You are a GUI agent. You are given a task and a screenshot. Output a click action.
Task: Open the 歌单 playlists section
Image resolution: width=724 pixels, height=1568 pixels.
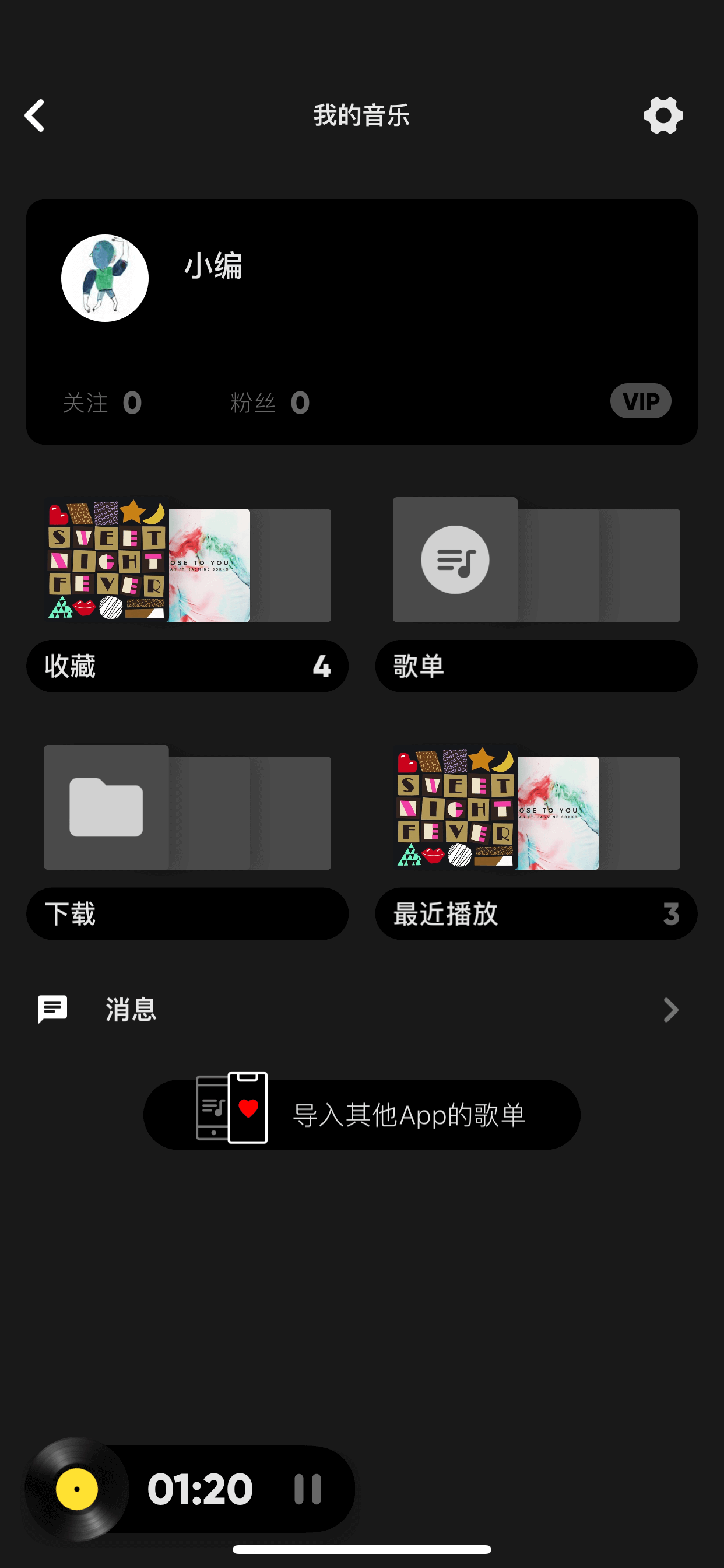536,666
